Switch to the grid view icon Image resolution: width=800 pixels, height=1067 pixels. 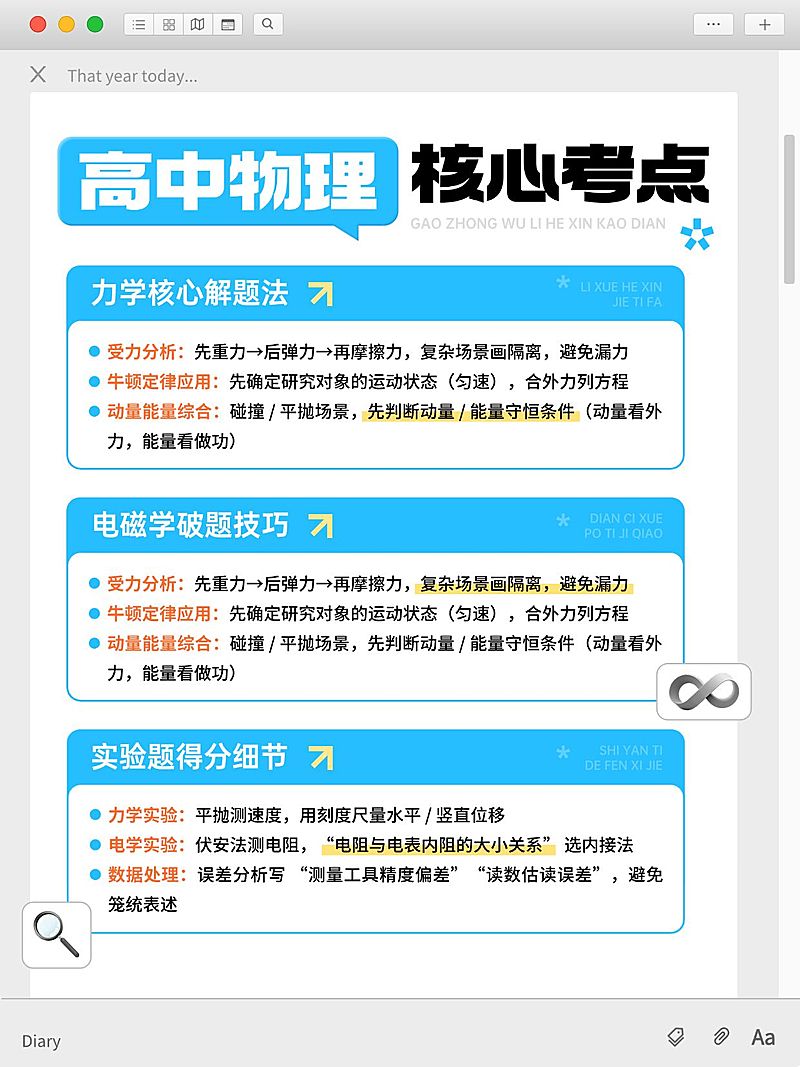tap(168, 24)
